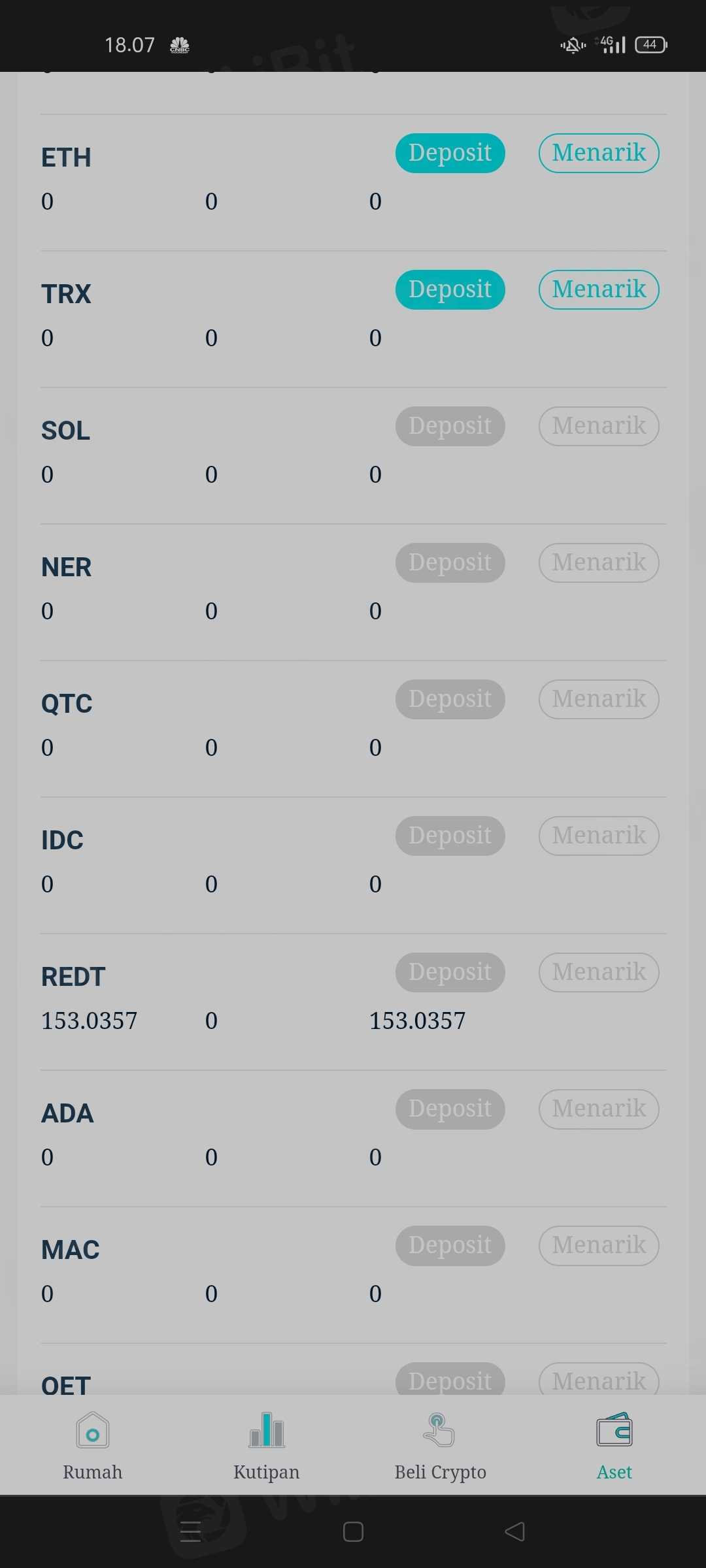Tap Deposit beside QTC
This screenshot has height=1568, width=706.
pyautogui.click(x=450, y=700)
